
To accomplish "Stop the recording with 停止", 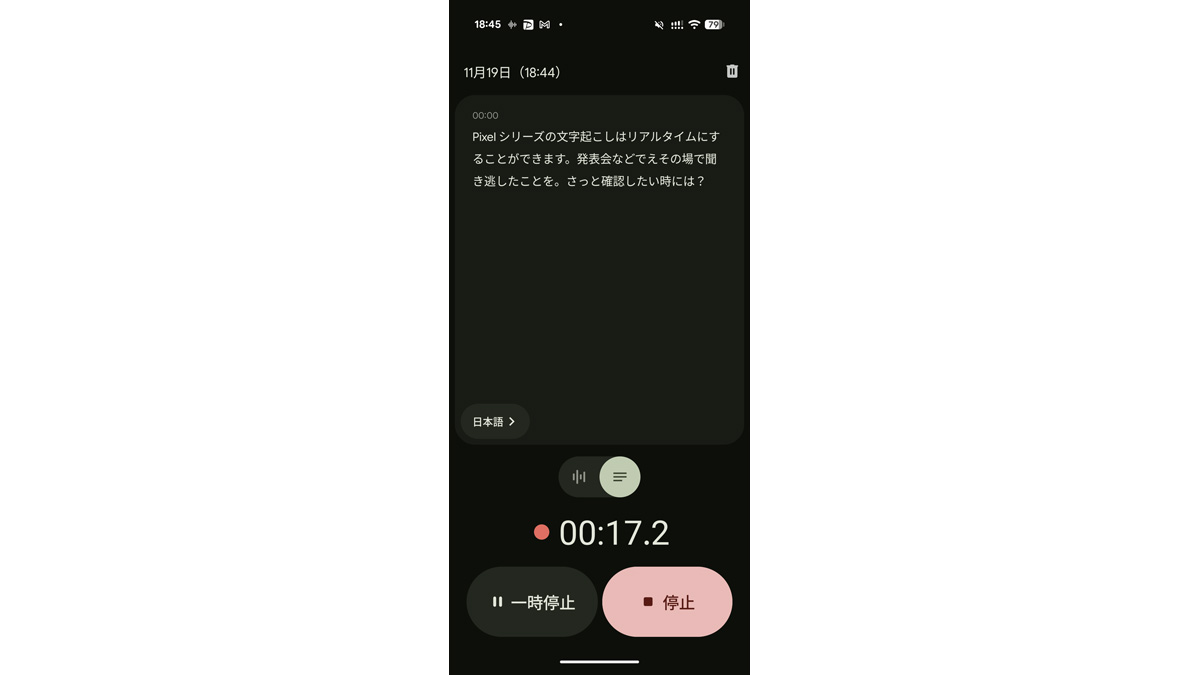I will coord(667,602).
